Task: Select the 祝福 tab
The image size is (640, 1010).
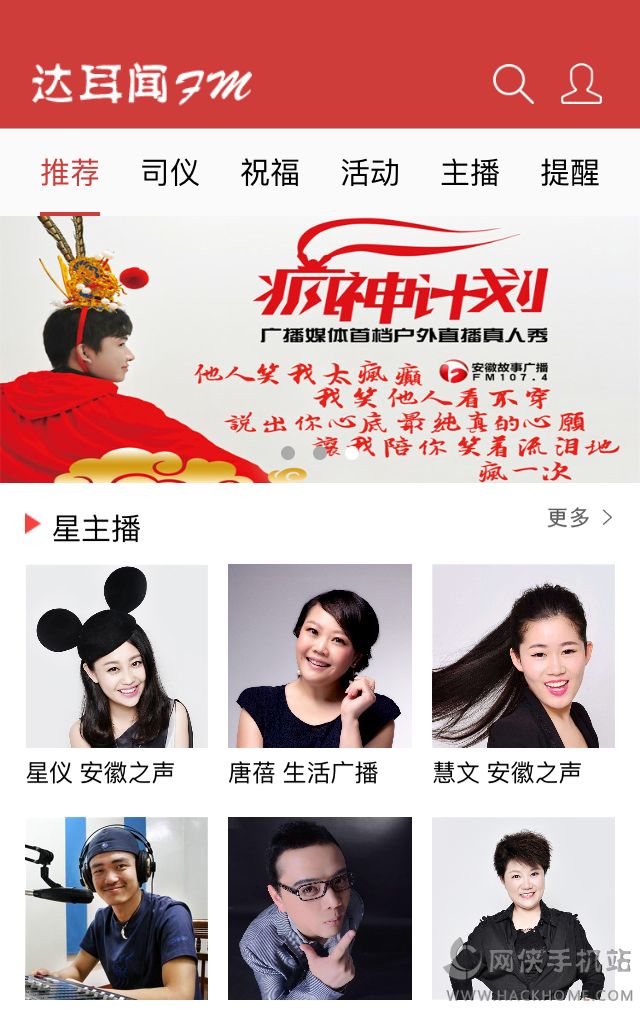Action: 270,173
